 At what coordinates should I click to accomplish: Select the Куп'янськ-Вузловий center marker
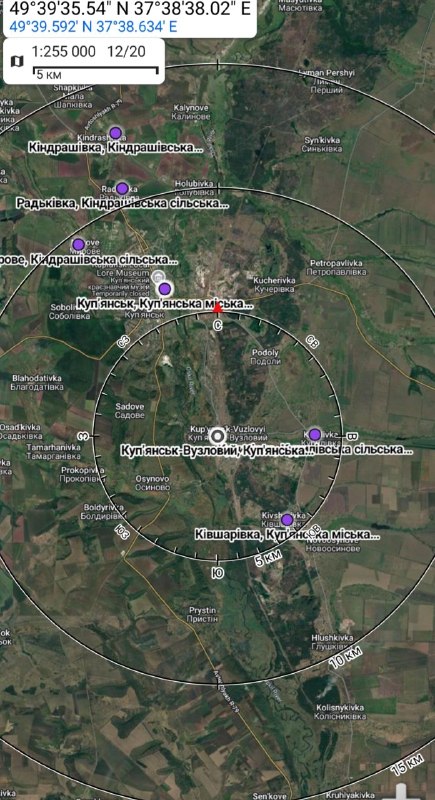point(218,437)
